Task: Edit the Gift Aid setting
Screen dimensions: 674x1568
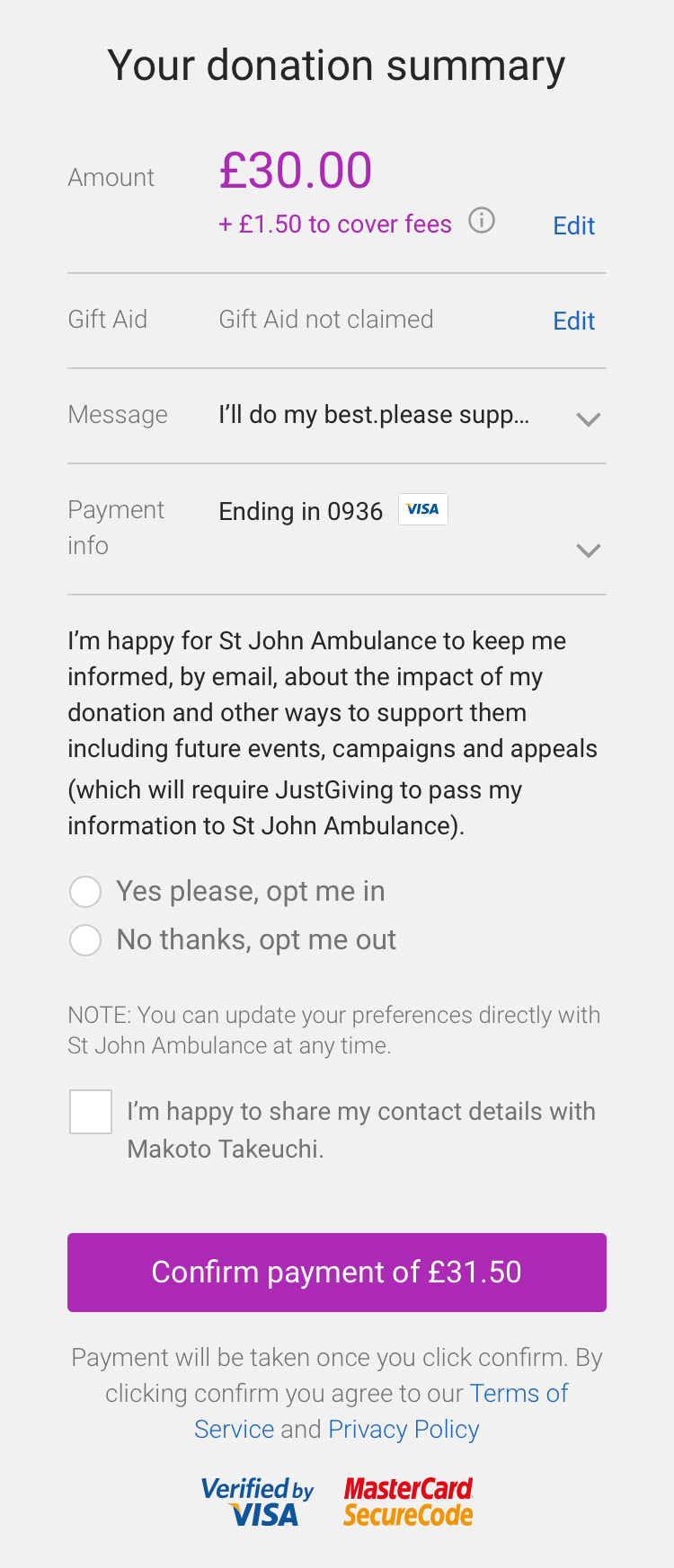Action: click(x=573, y=322)
